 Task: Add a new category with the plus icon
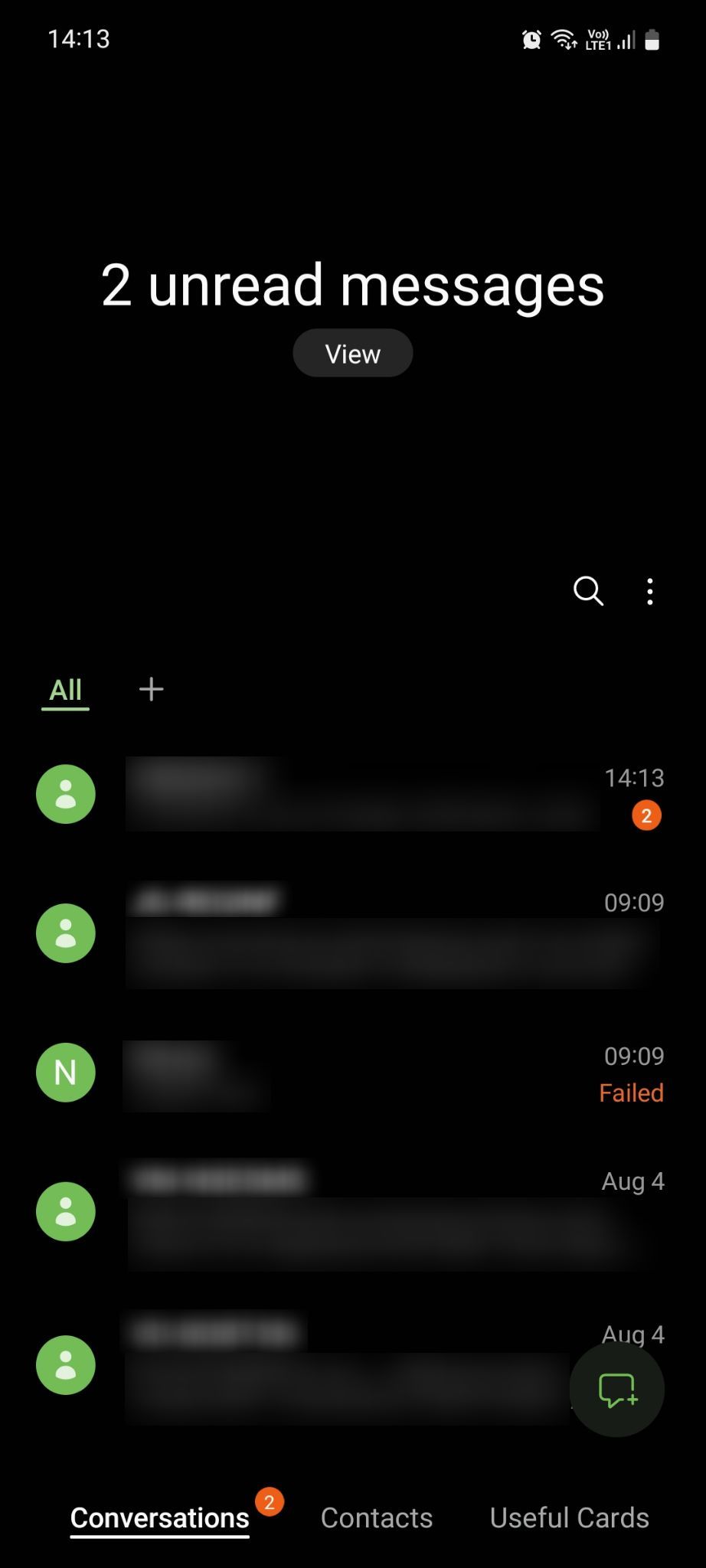tap(151, 689)
